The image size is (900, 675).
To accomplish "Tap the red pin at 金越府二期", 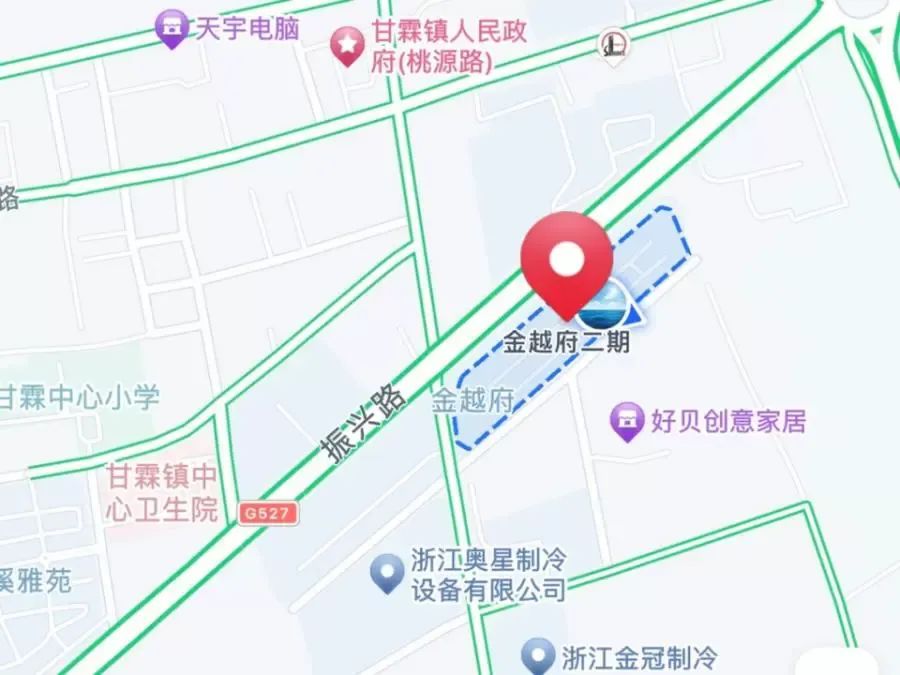I will [x=567, y=262].
